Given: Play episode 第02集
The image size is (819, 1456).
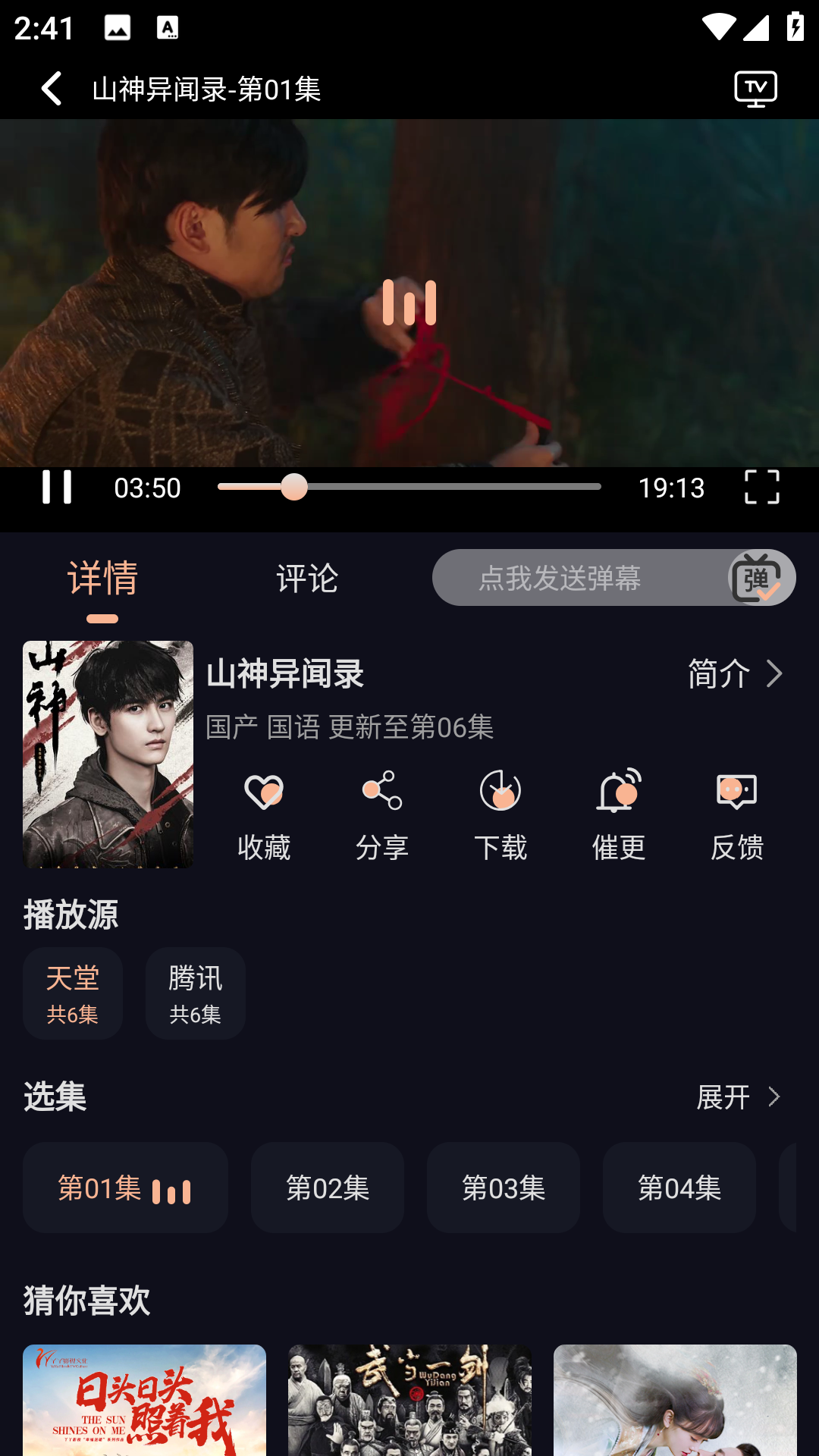Looking at the screenshot, I should coord(328,1188).
